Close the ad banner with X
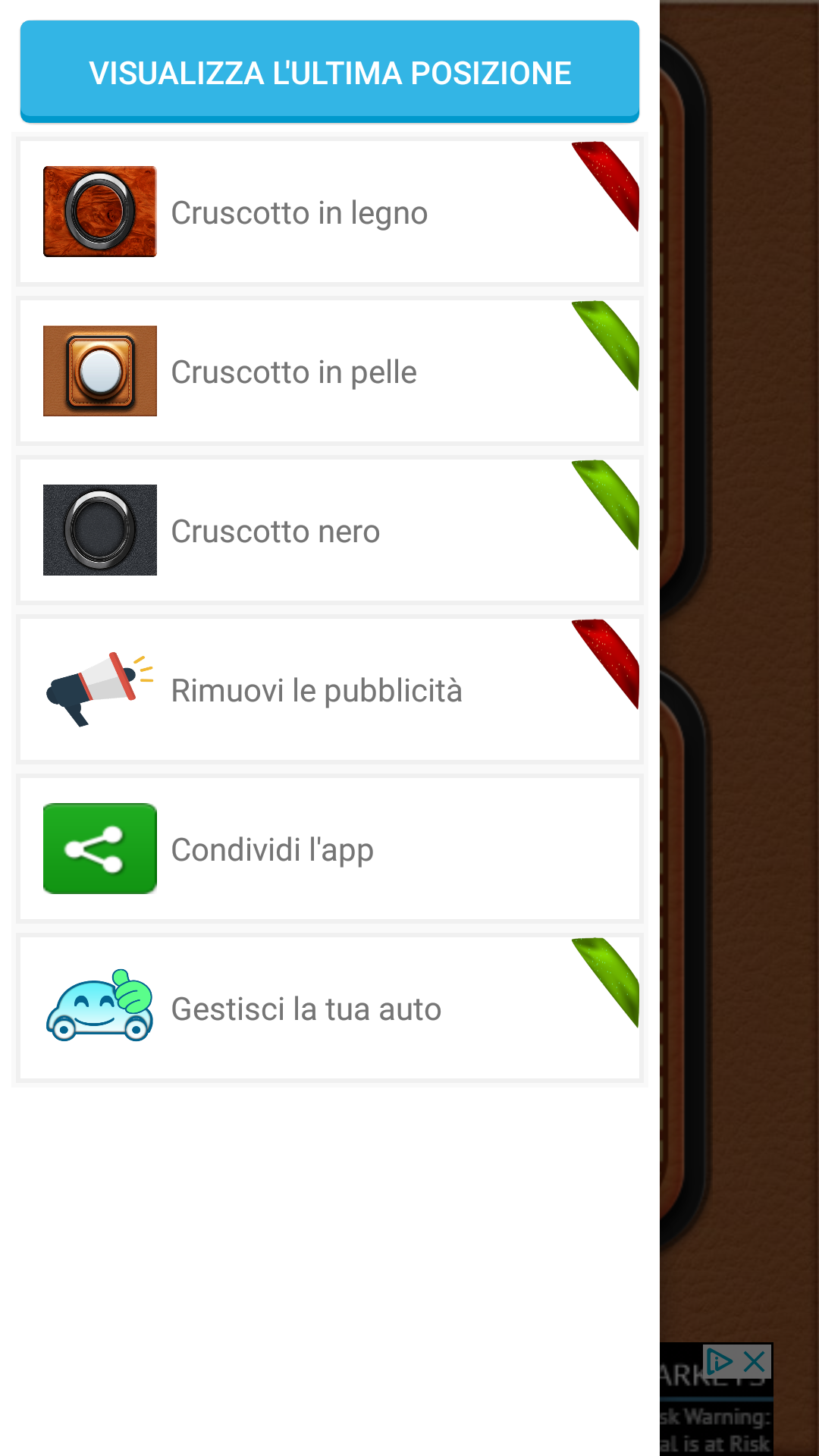The image size is (819, 1456). coord(755,1361)
